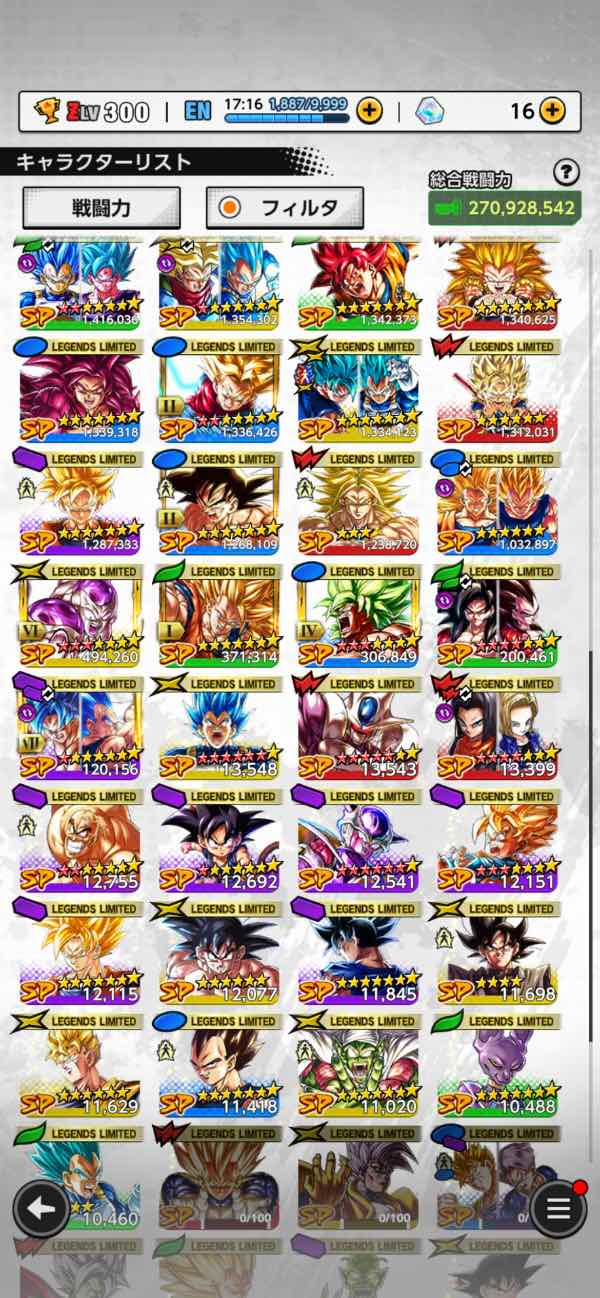Open the hamburger menu button

[558, 1208]
